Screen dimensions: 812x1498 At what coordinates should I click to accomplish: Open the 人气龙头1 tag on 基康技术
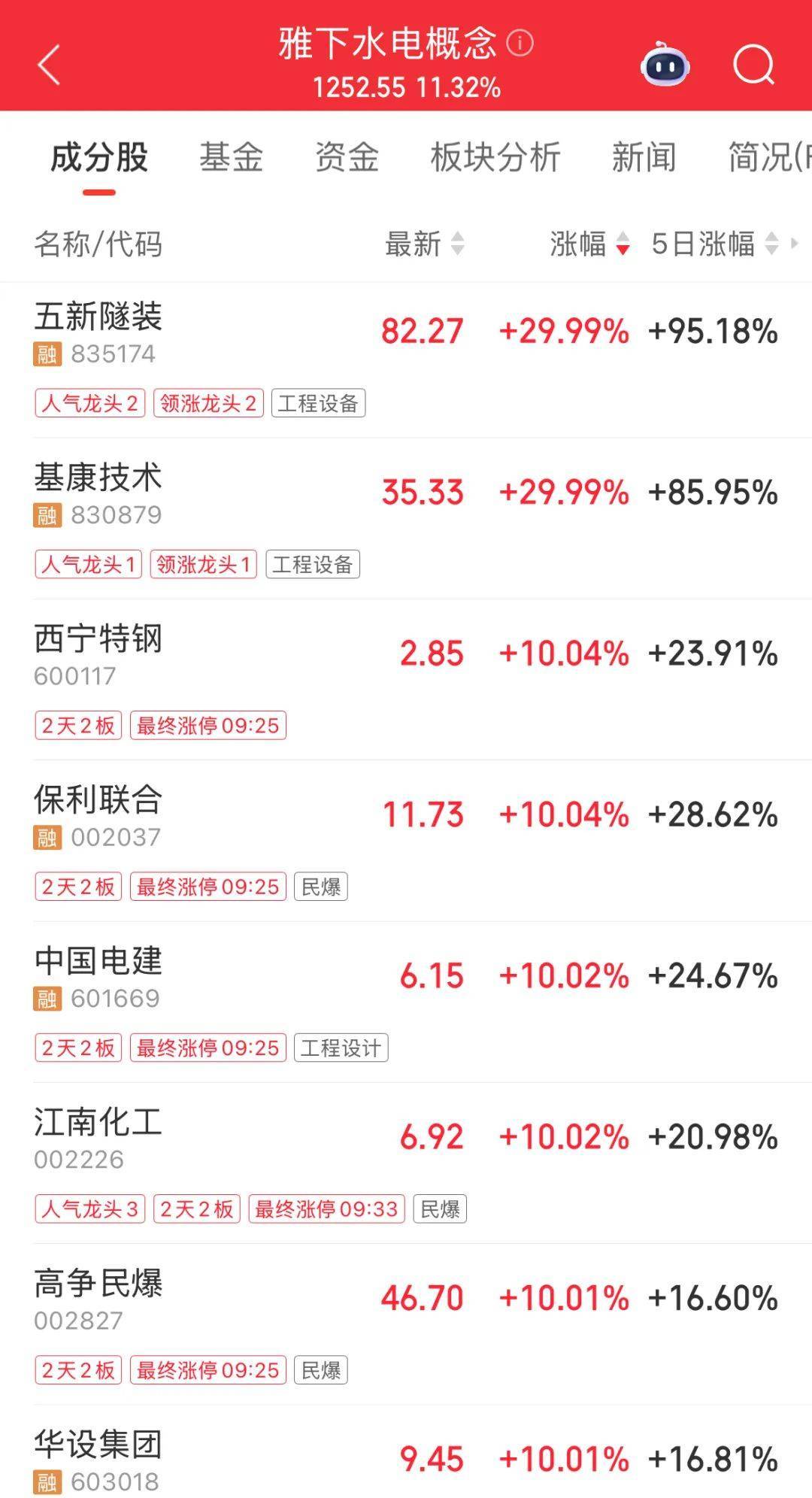click(x=89, y=565)
